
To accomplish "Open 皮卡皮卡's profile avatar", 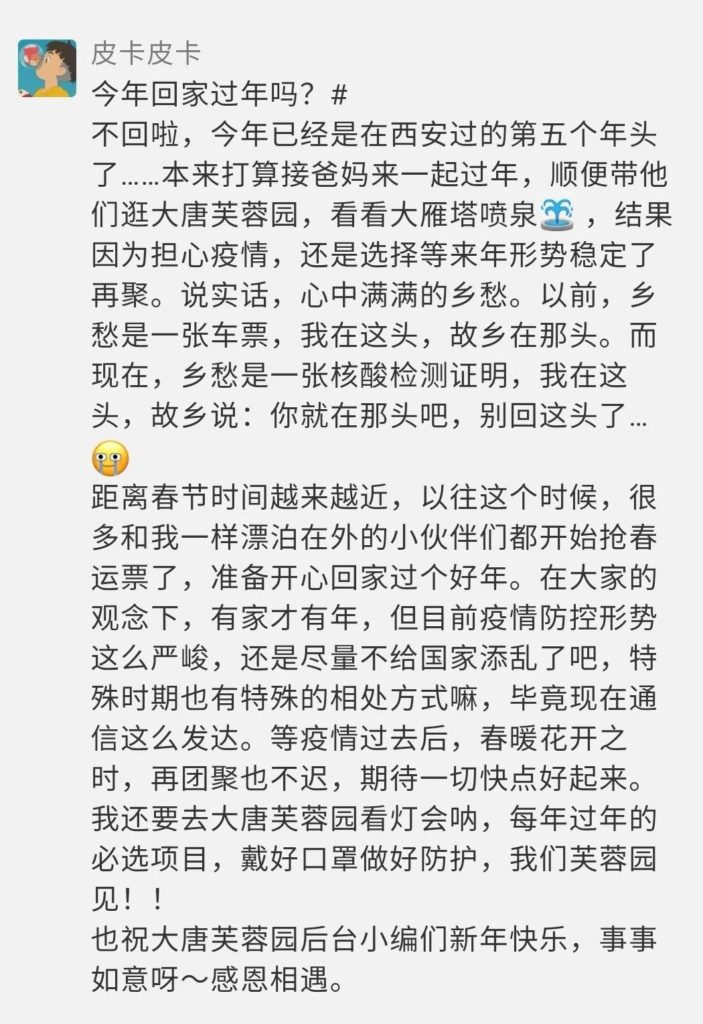I will click(47, 68).
